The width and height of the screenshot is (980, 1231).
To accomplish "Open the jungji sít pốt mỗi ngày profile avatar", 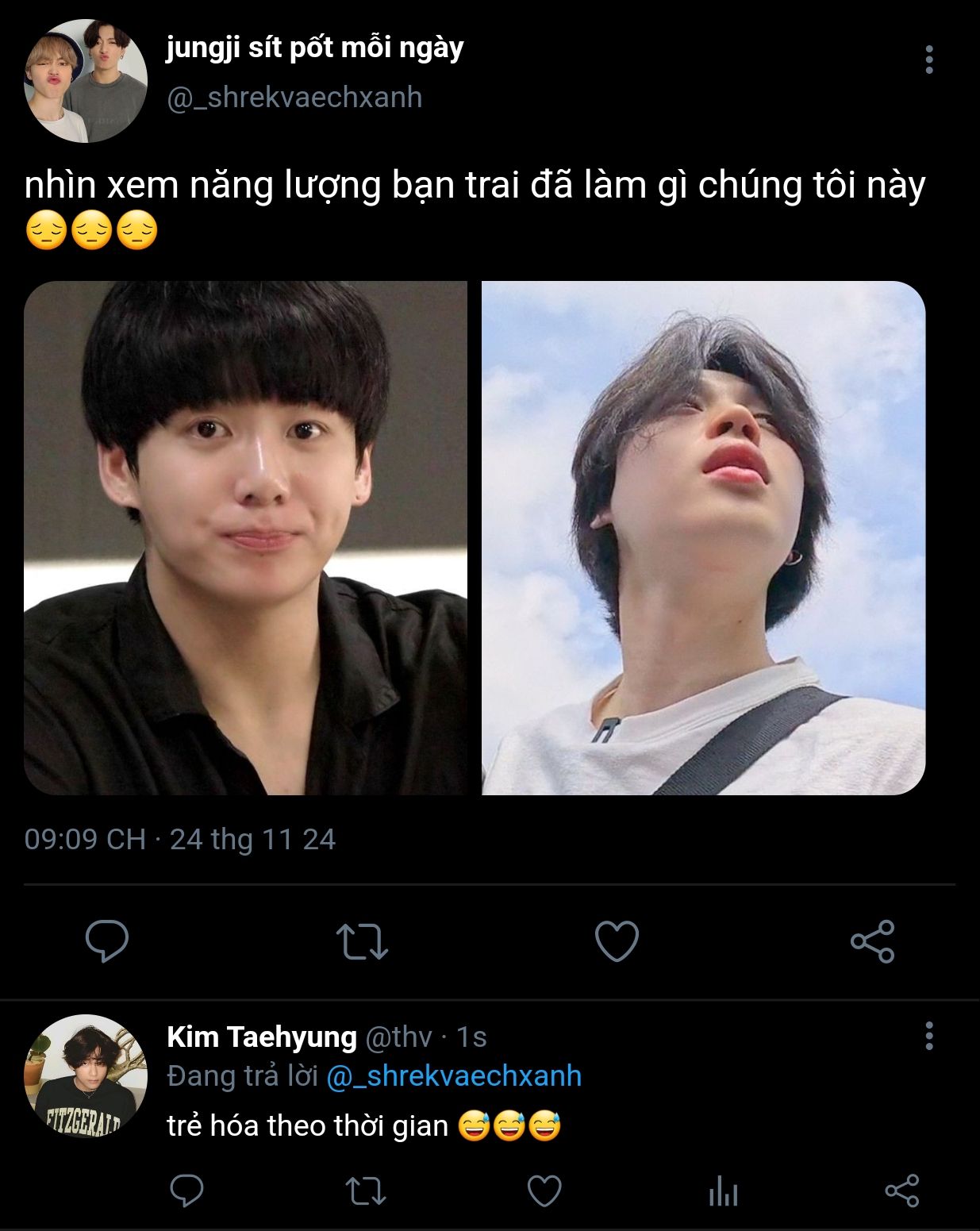I will 86,81.
